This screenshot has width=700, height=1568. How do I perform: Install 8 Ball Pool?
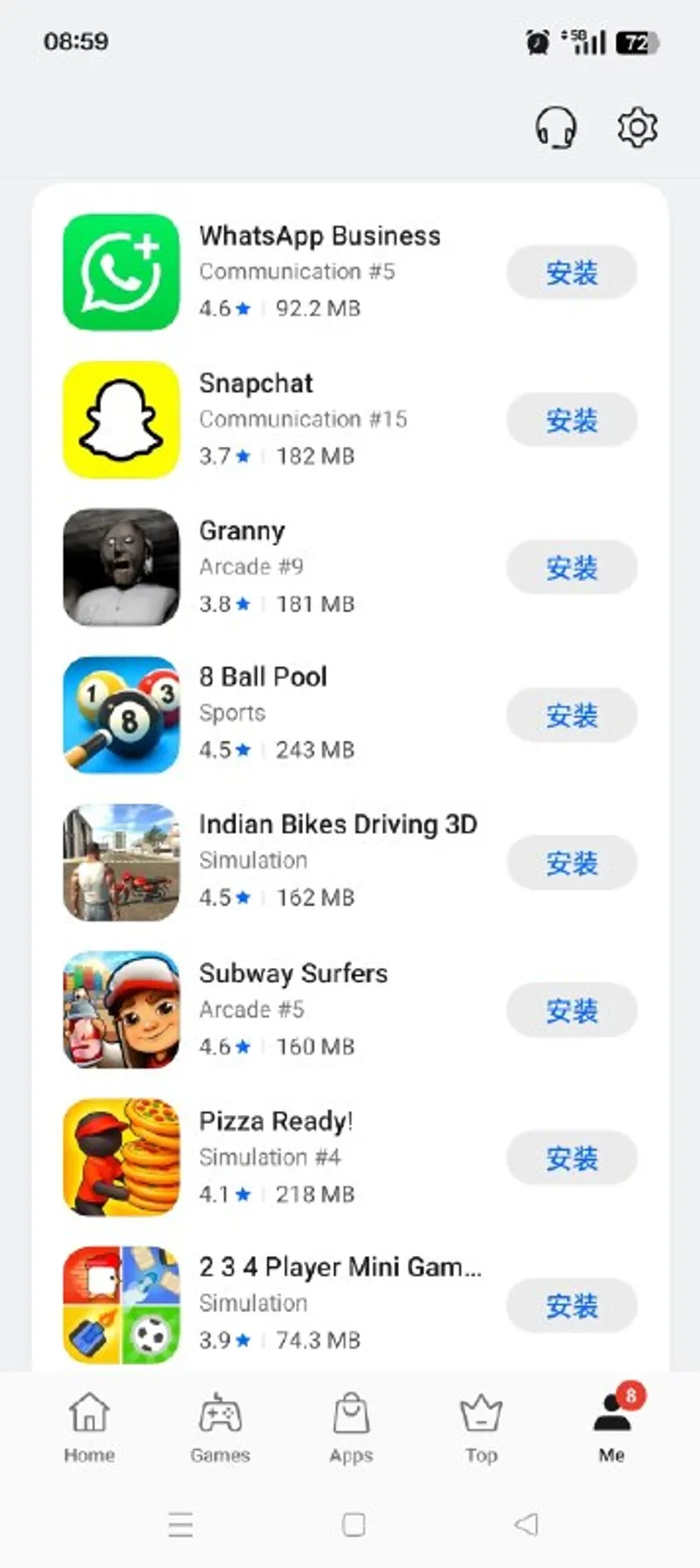point(571,716)
